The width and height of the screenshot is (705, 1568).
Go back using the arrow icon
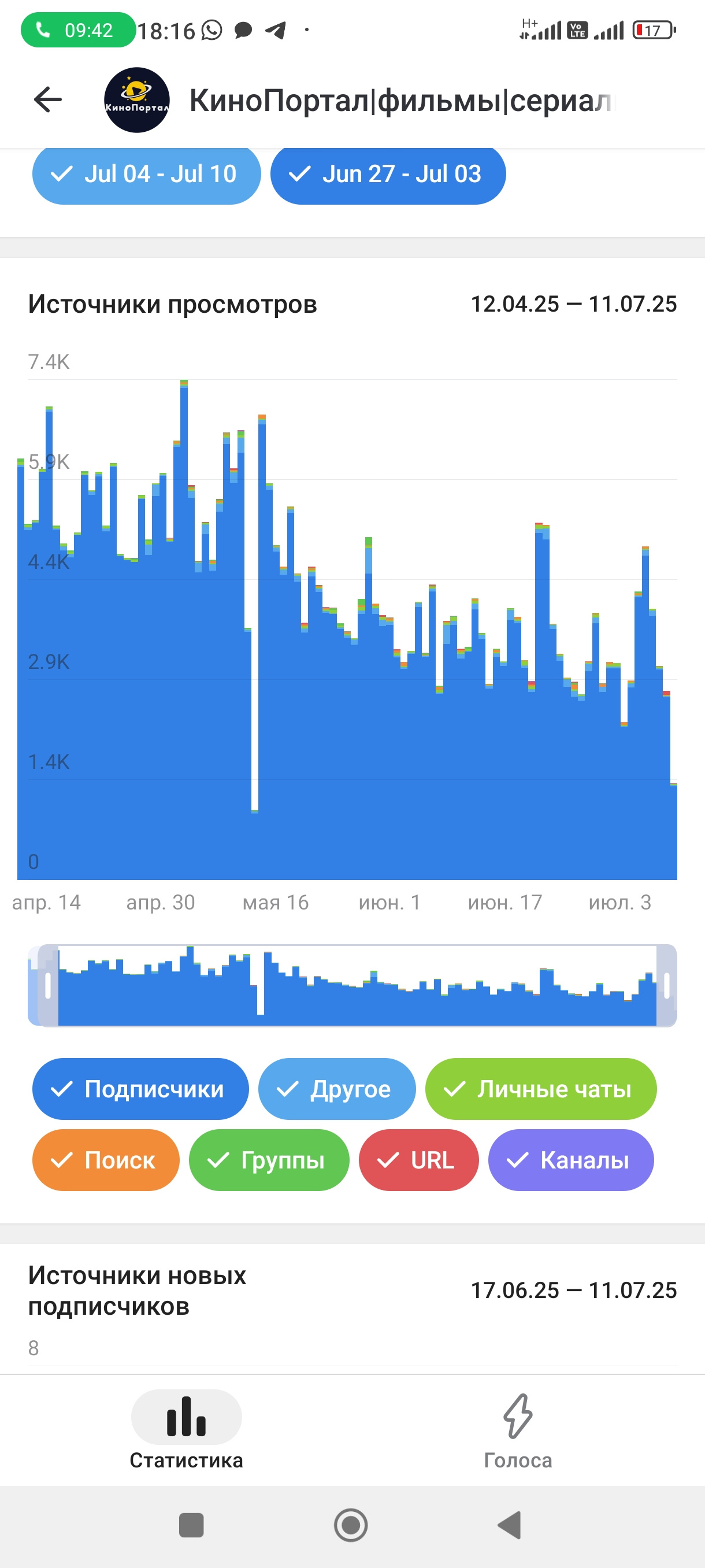[48, 100]
